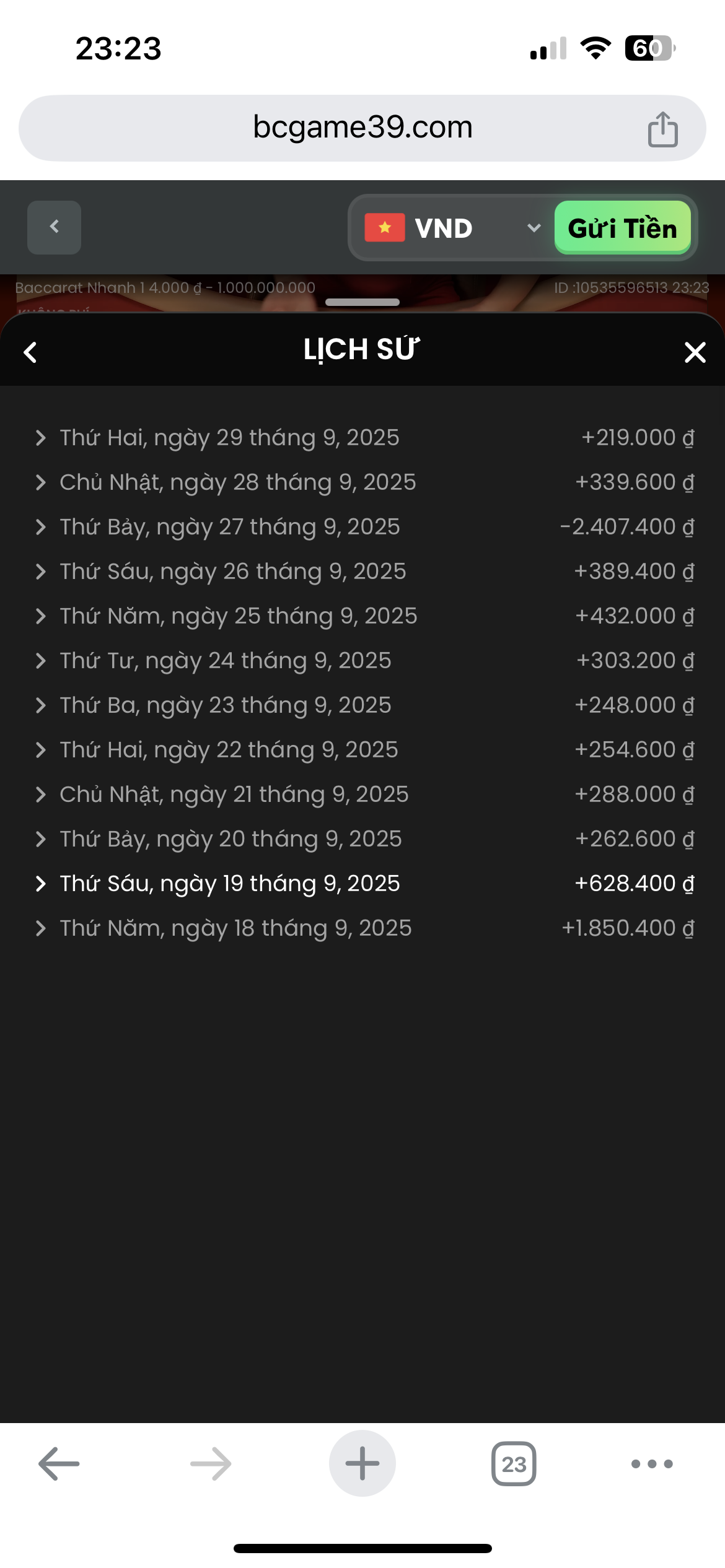The width and height of the screenshot is (725, 1568).
Task: Expand Chủ Nhật, ngày 21 tháng 9 entry
Action: click(x=234, y=795)
